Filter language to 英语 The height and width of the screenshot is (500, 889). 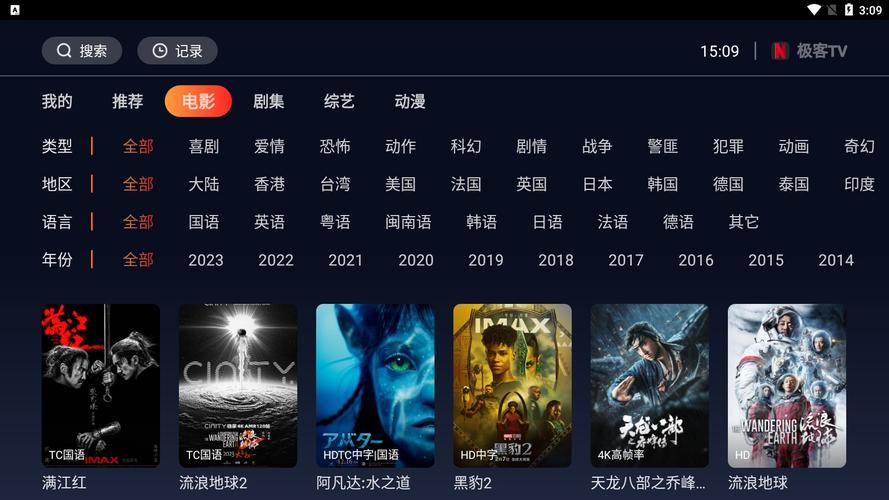coord(269,222)
